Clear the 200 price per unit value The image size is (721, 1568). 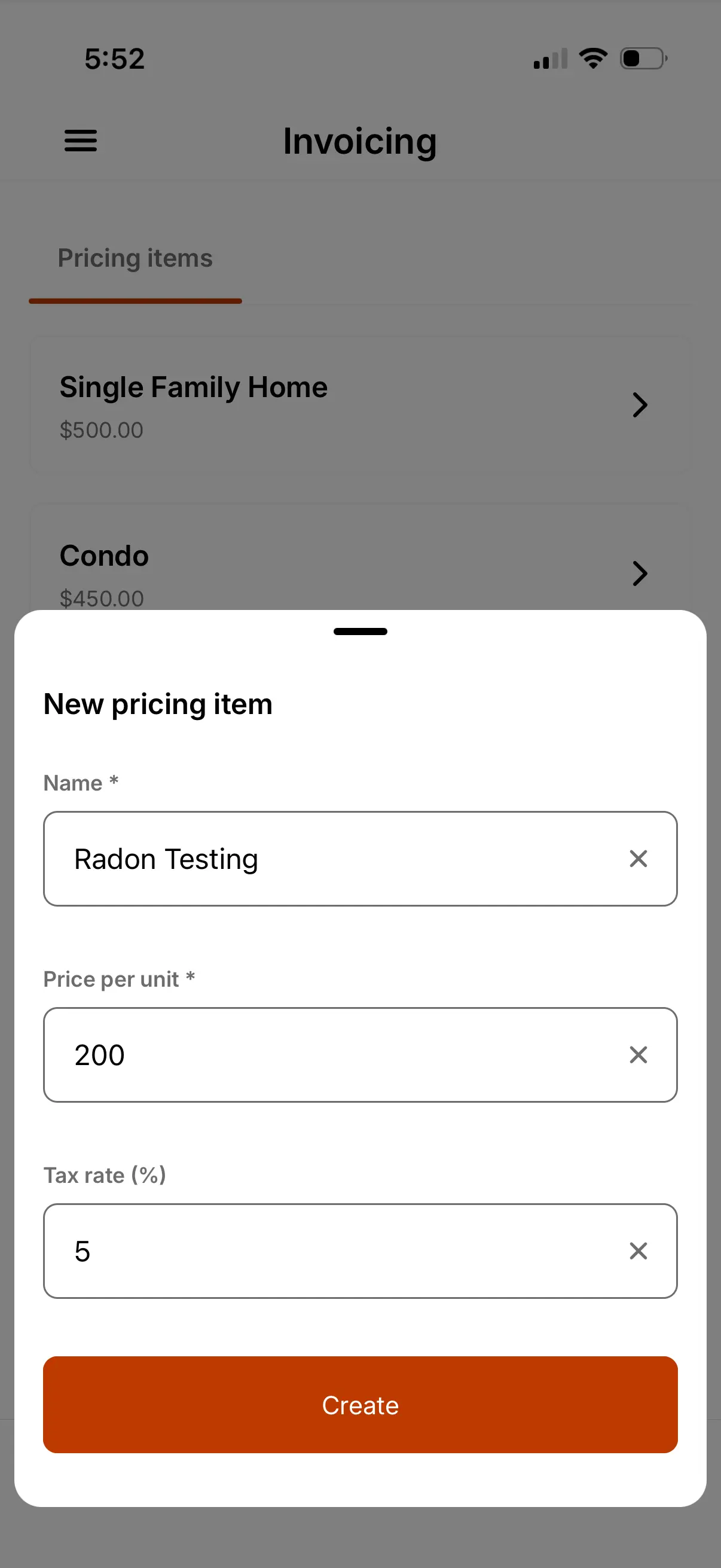(x=638, y=1055)
